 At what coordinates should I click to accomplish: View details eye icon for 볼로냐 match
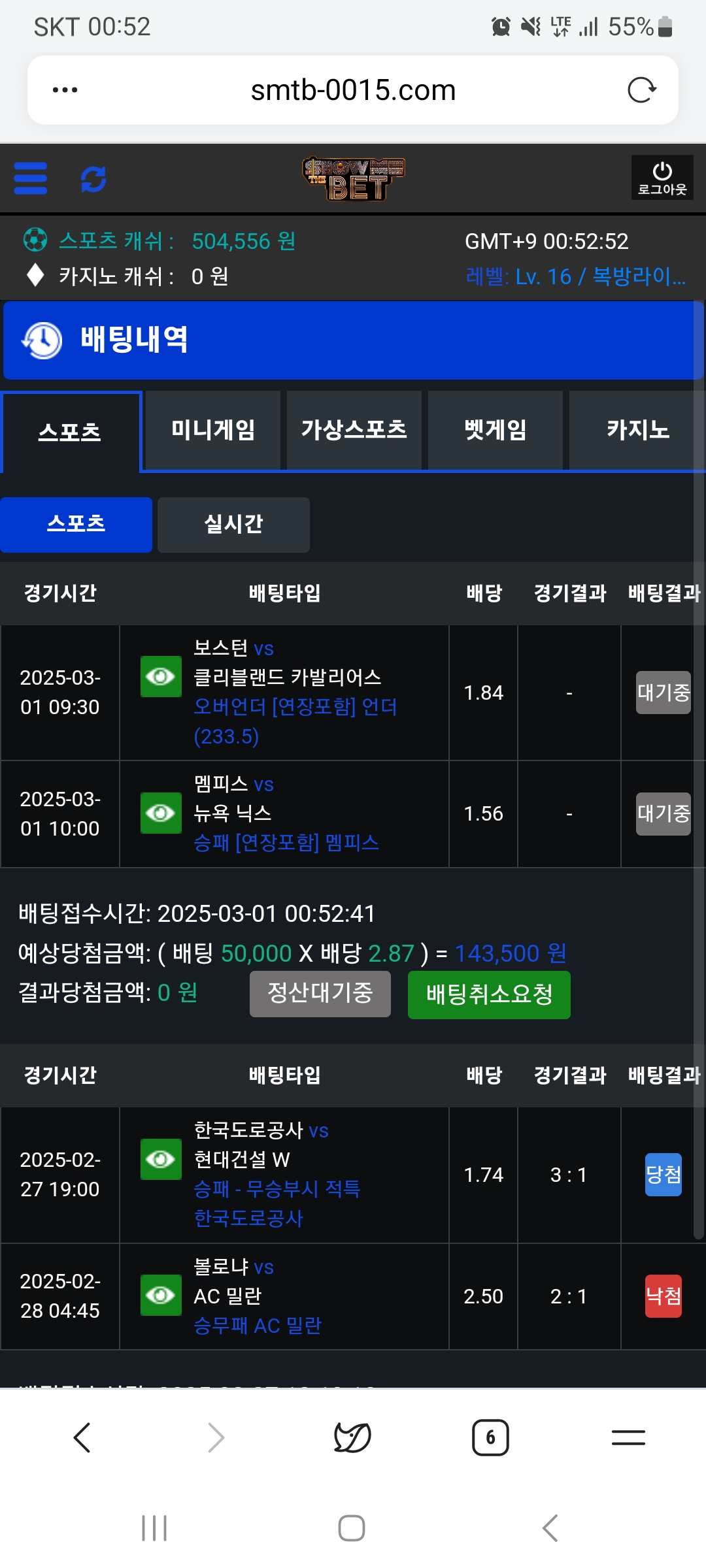(x=161, y=1295)
